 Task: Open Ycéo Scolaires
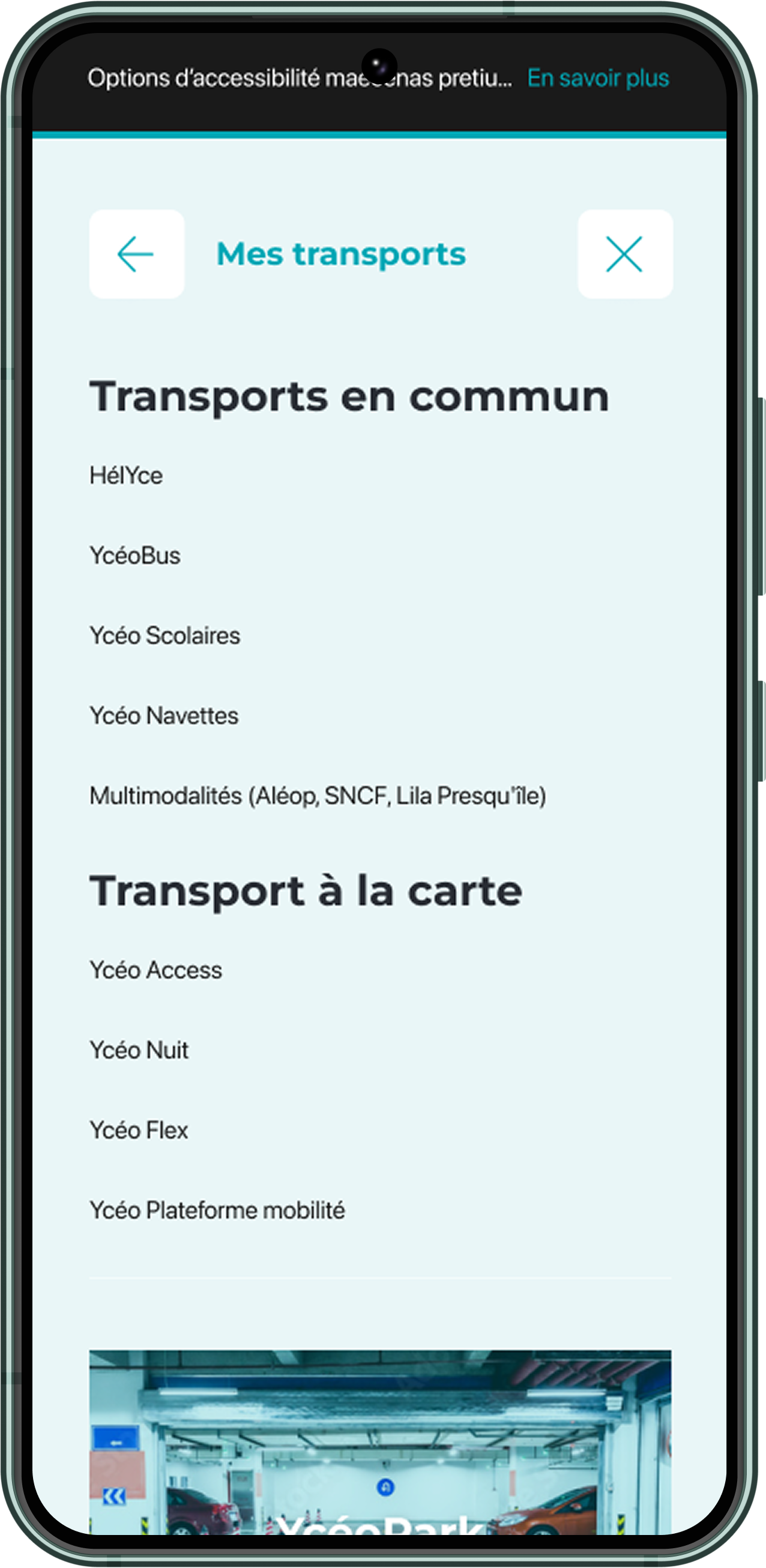pos(165,635)
